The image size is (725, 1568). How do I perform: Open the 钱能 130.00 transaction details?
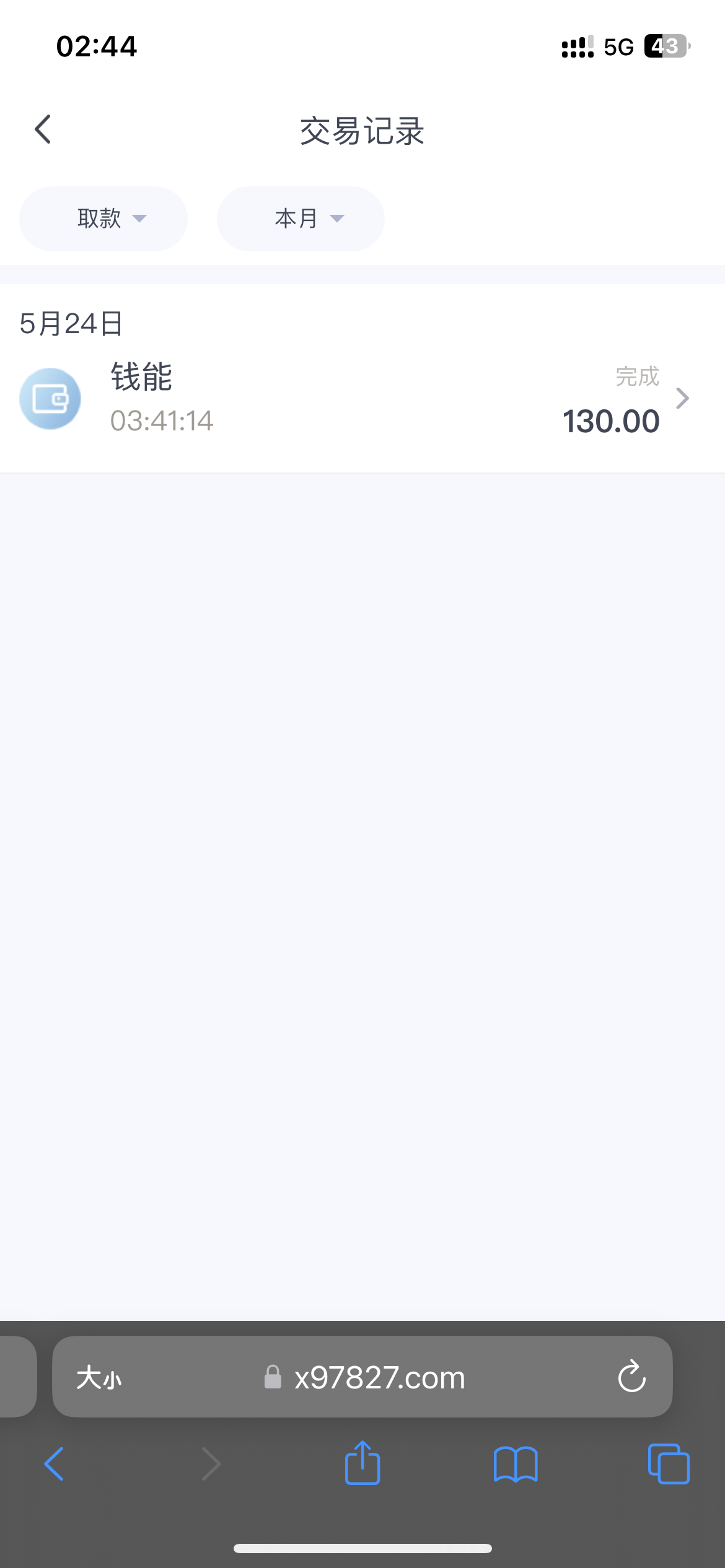click(x=362, y=399)
